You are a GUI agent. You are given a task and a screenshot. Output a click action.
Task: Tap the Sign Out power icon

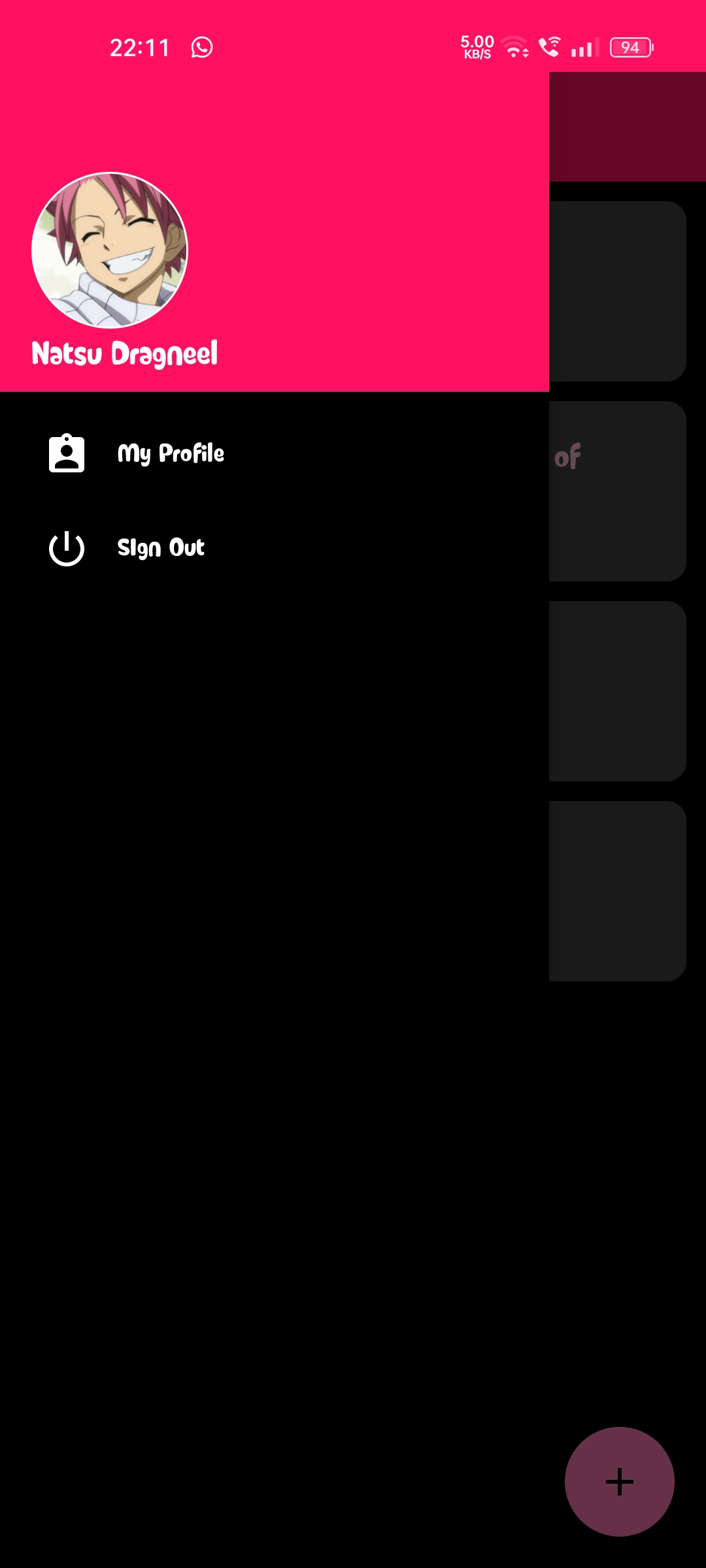pos(66,547)
